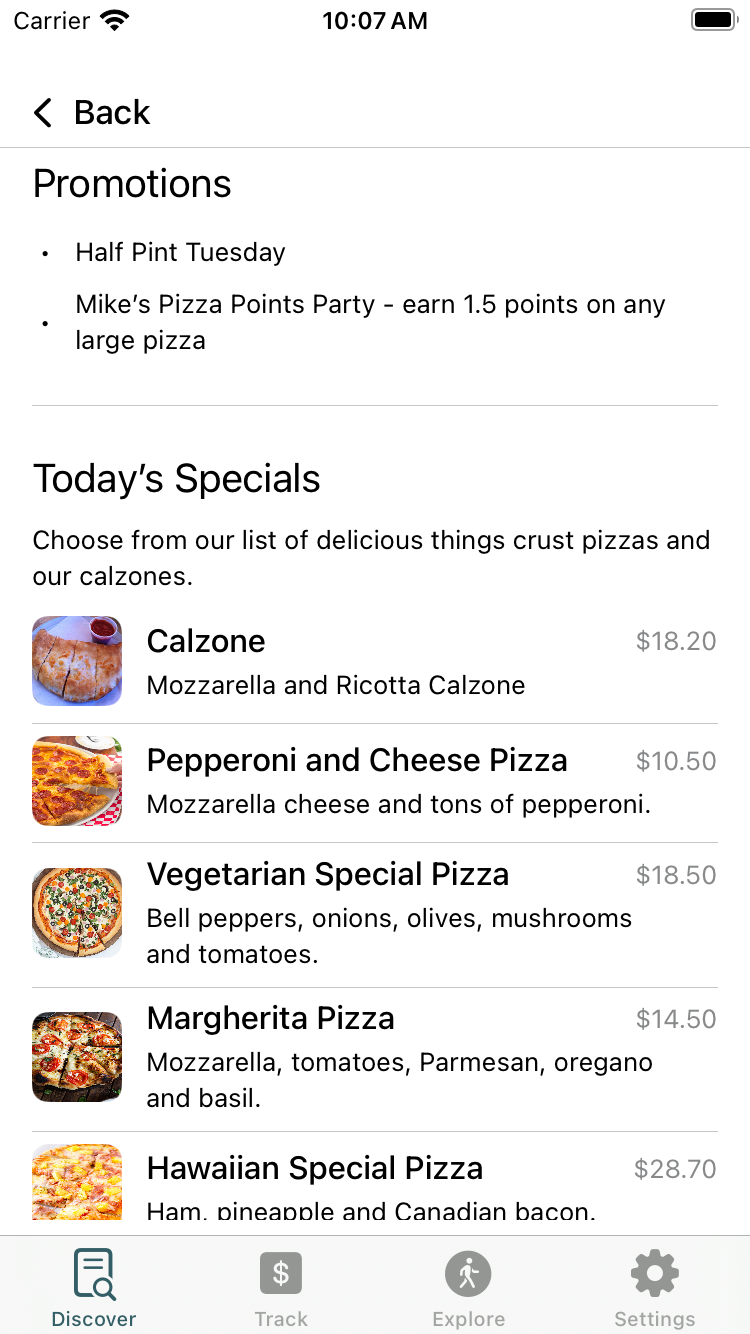
Task: Switch to the Track tab
Action: pos(281,1287)
